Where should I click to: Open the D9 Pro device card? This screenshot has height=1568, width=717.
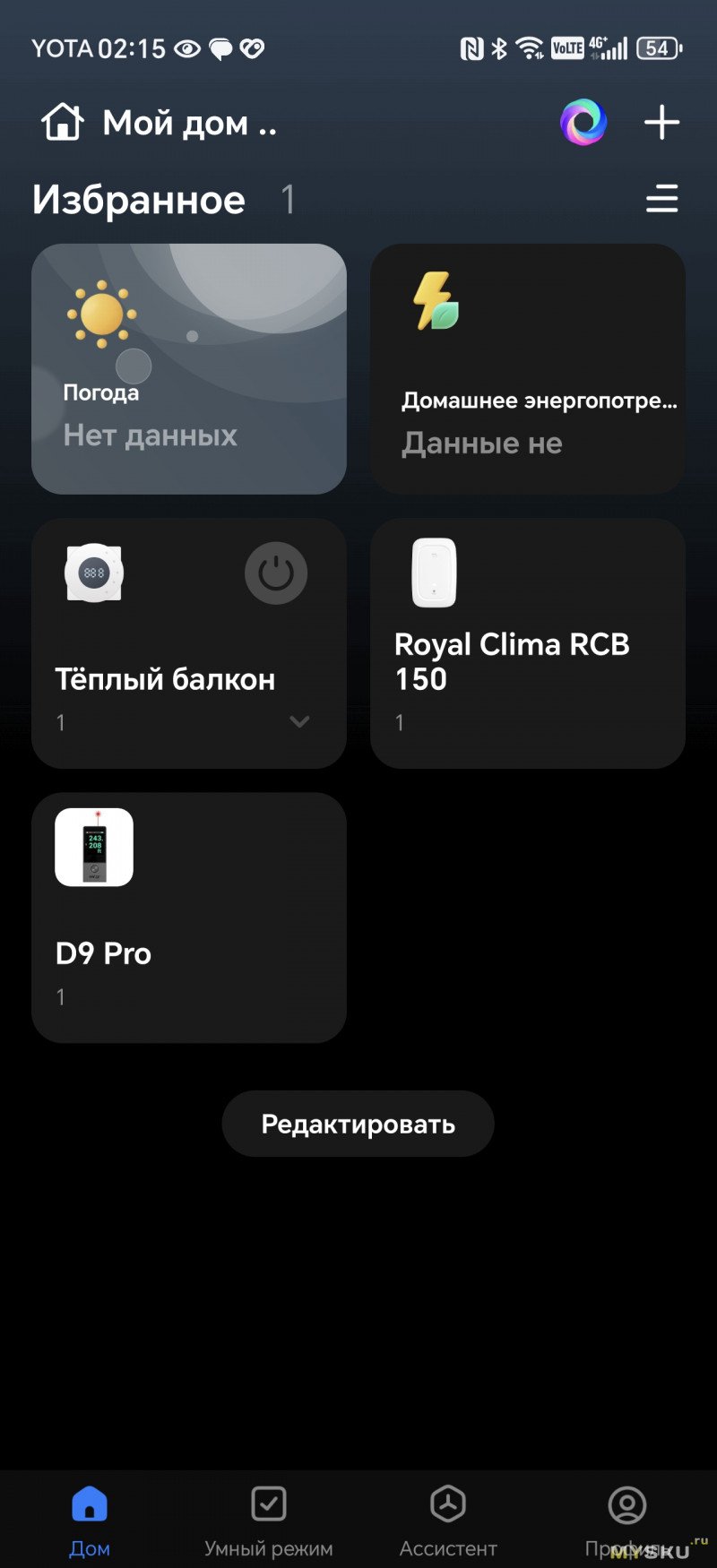pyautogui.click(x=188, y=917)
